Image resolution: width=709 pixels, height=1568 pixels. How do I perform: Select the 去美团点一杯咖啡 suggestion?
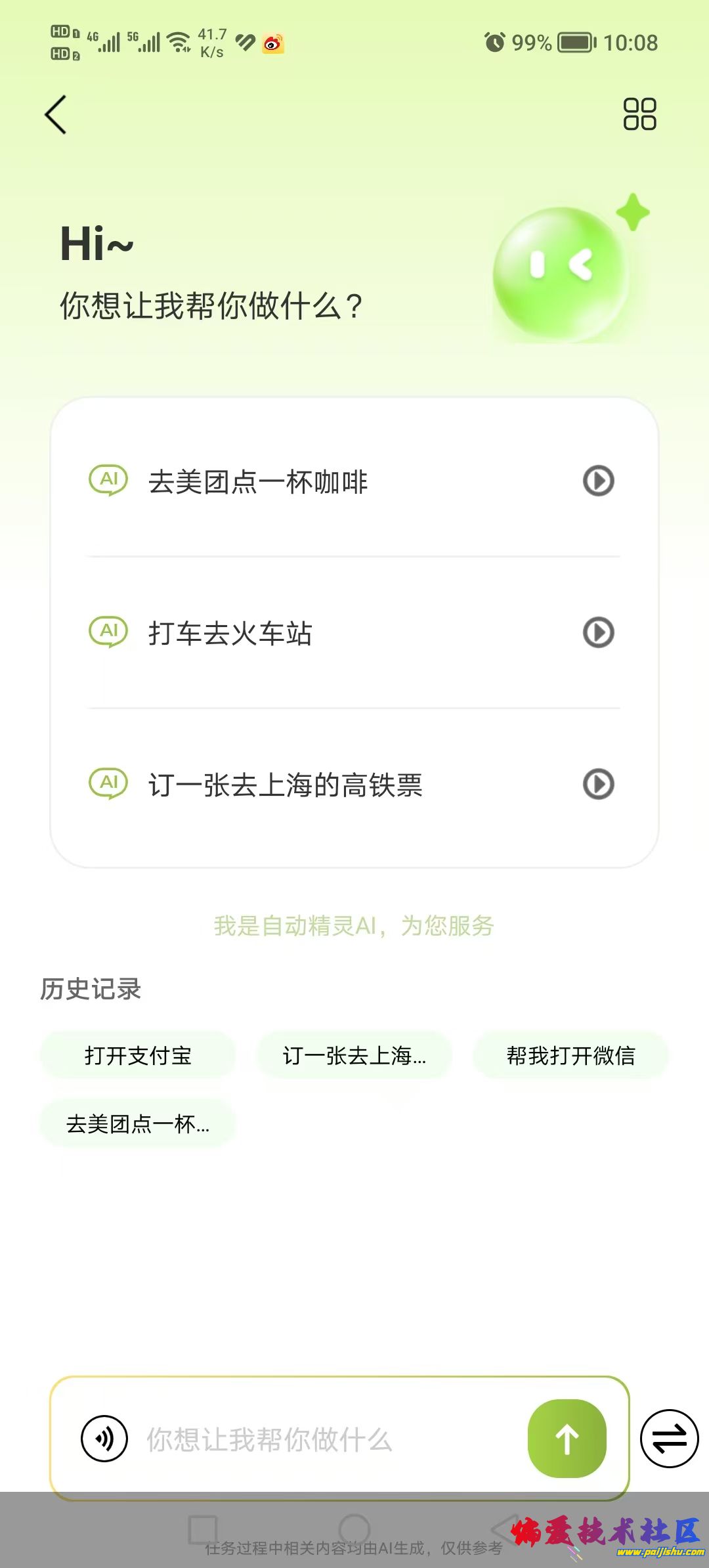[257, 482]
